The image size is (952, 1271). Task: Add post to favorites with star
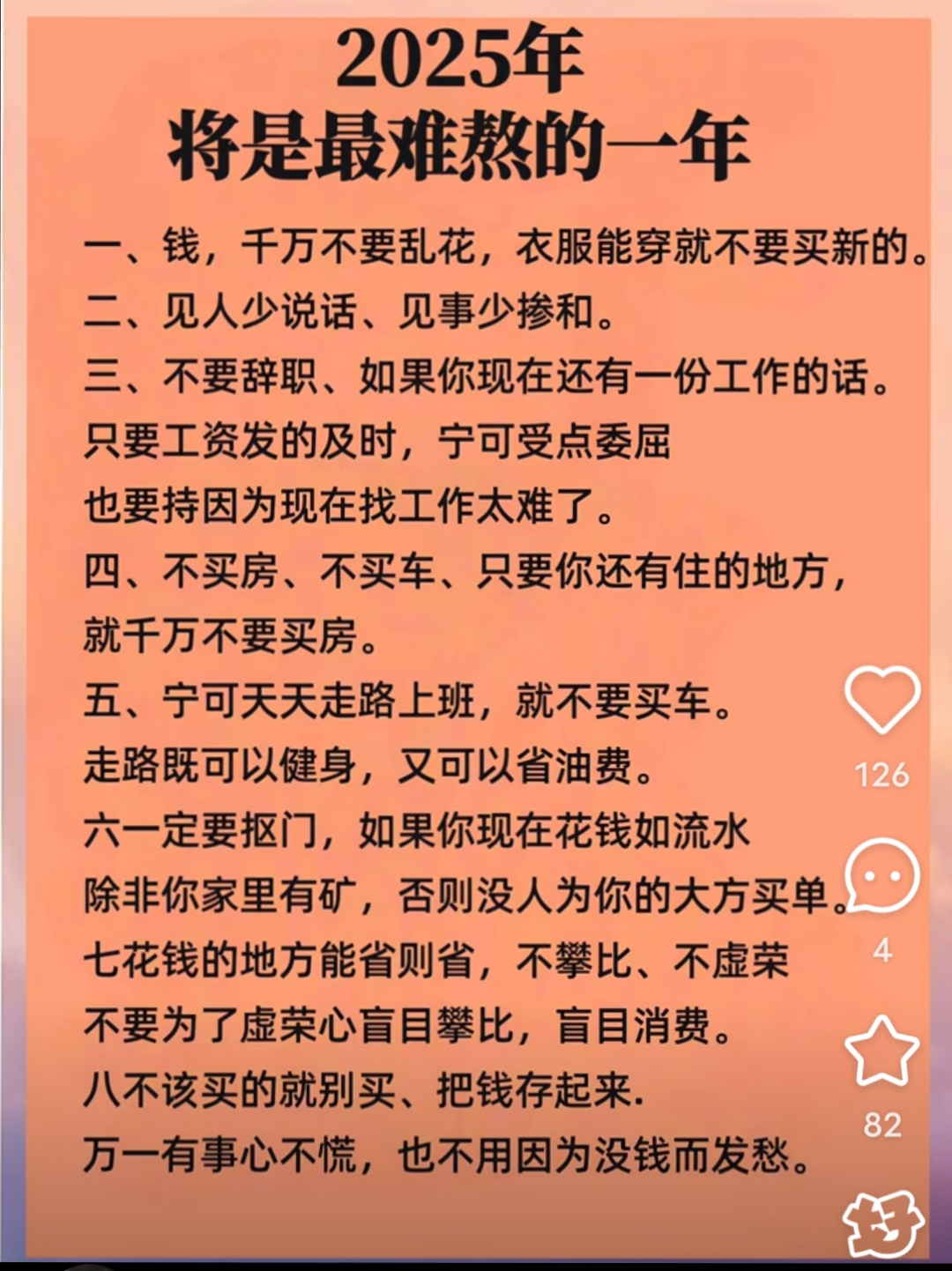(x=881, y=1052)
